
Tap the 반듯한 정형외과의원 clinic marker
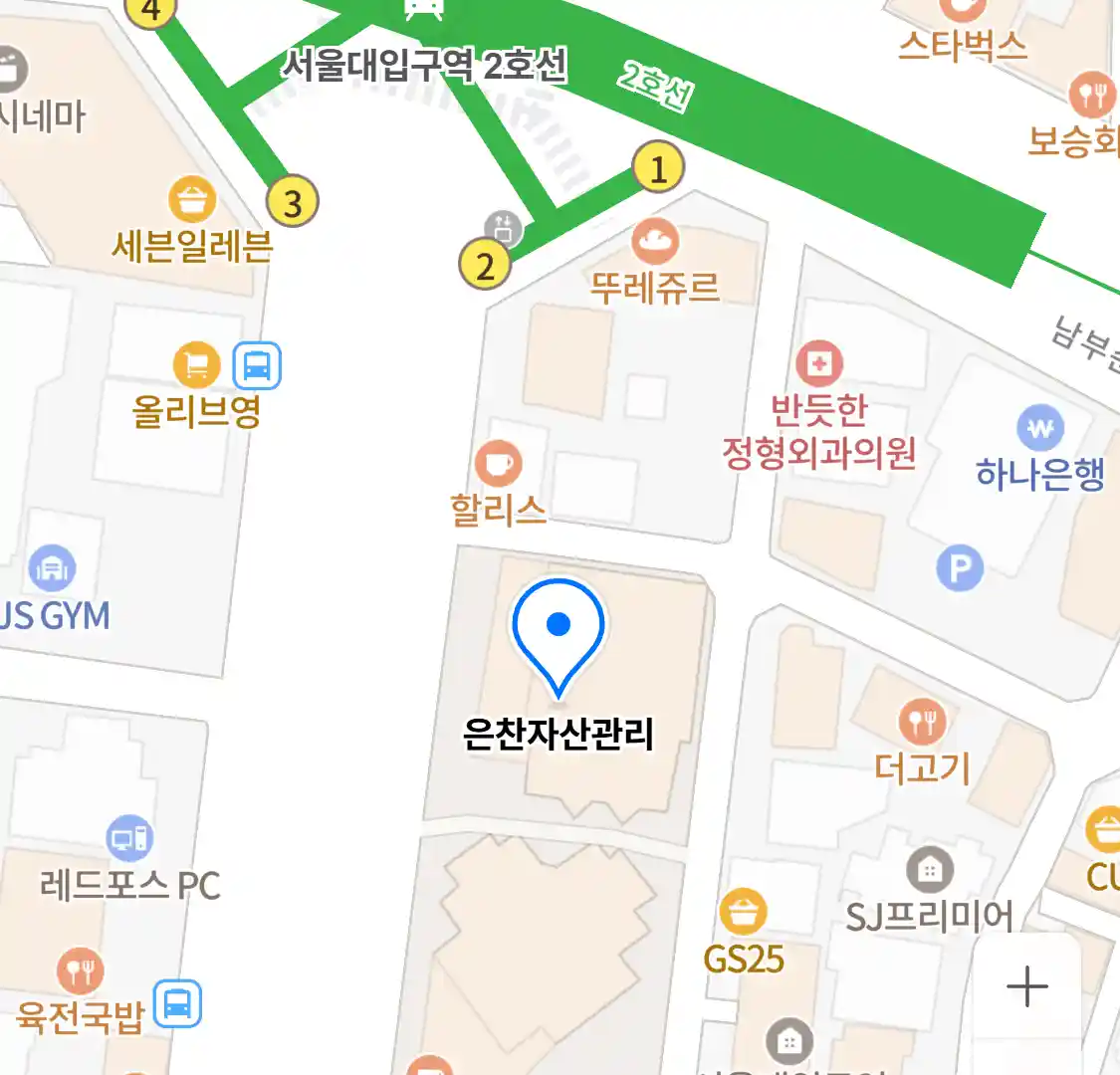pyautogui.click(x=819, y=364)
